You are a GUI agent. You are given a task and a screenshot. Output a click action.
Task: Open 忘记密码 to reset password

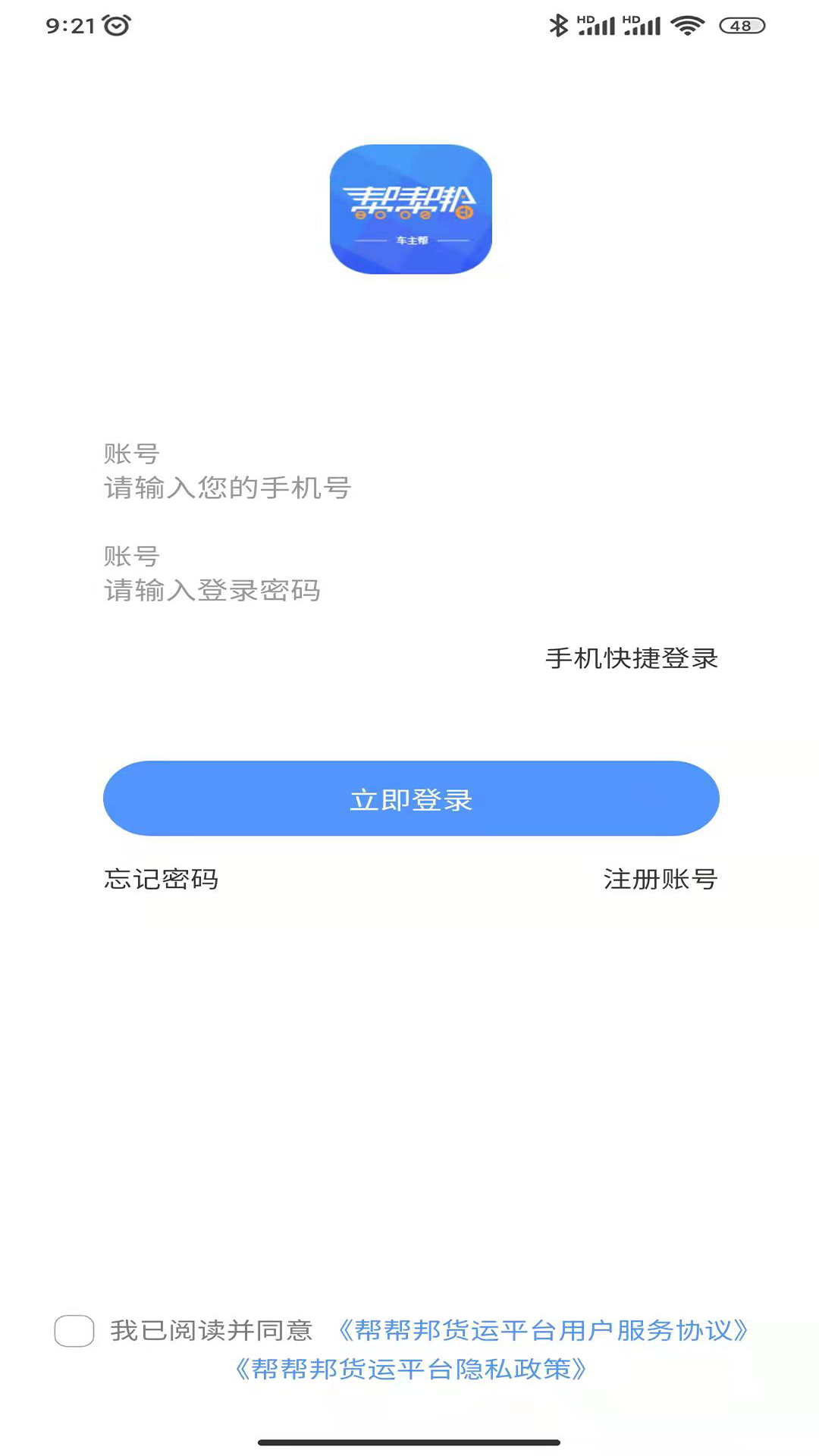(x=161, y=879)
